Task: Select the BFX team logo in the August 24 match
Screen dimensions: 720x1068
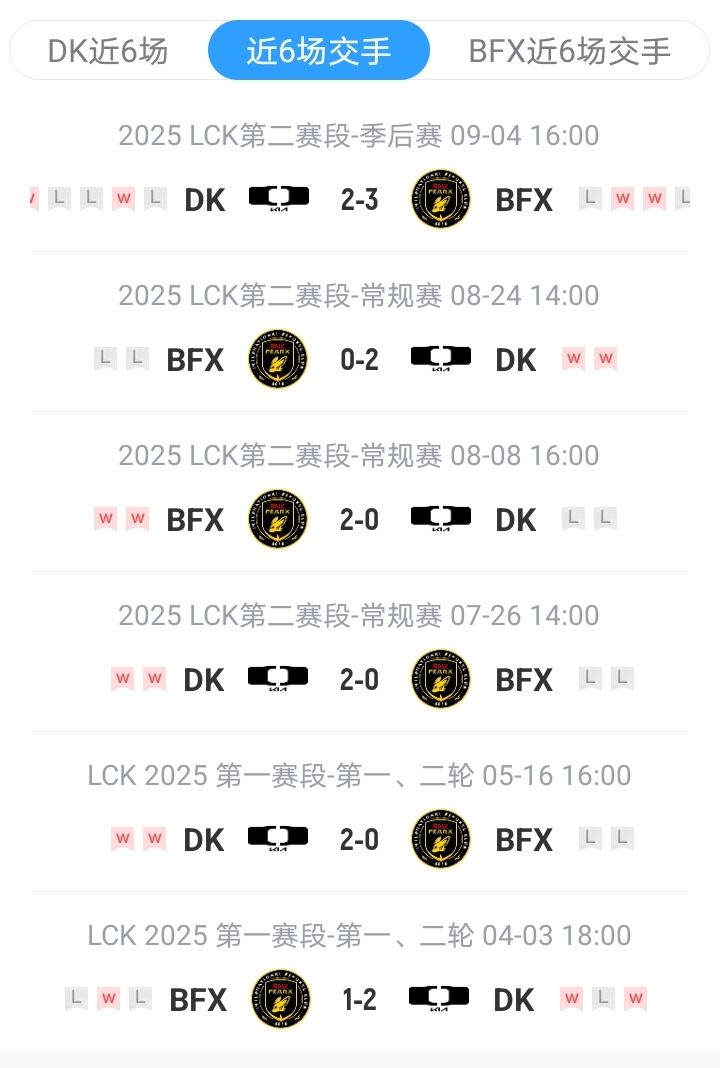Action: [x=277, y=359]
